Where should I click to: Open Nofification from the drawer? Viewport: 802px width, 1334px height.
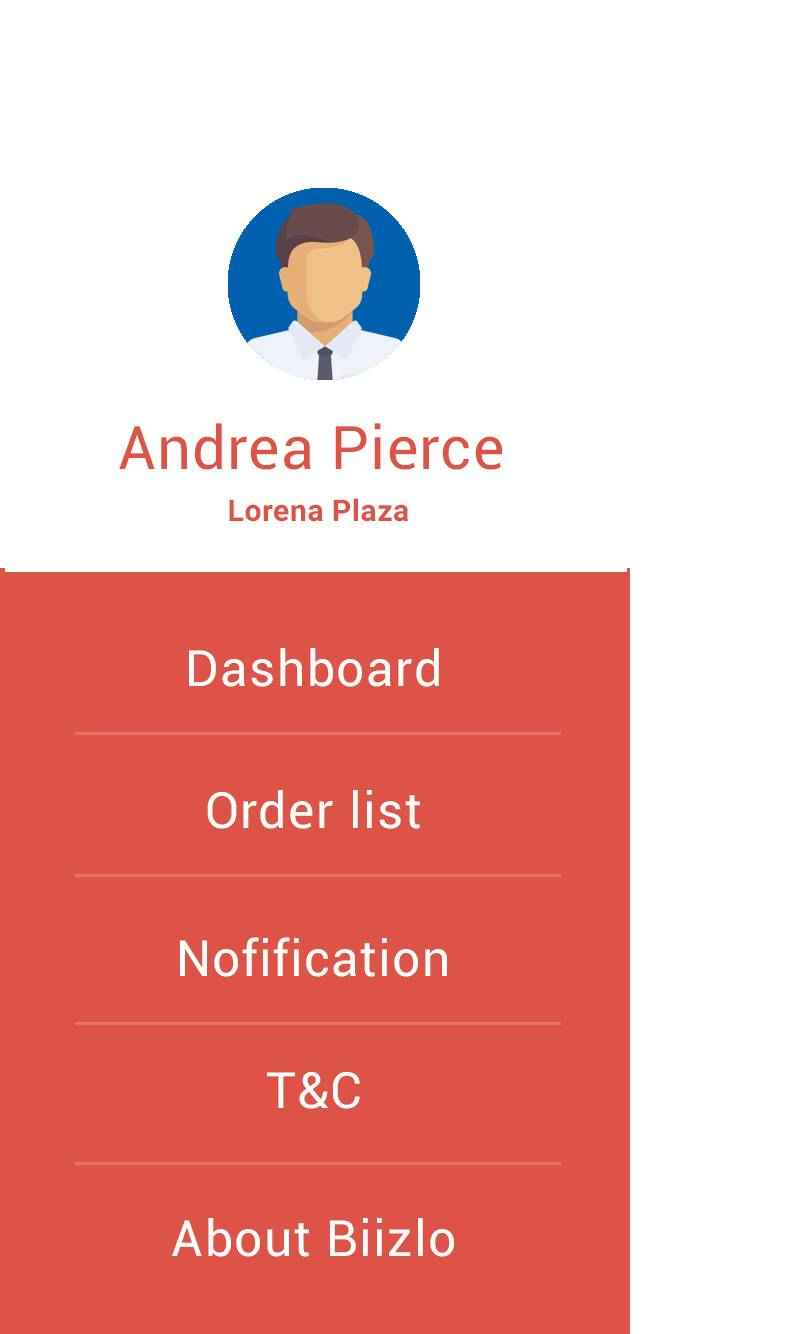[314, 958]
